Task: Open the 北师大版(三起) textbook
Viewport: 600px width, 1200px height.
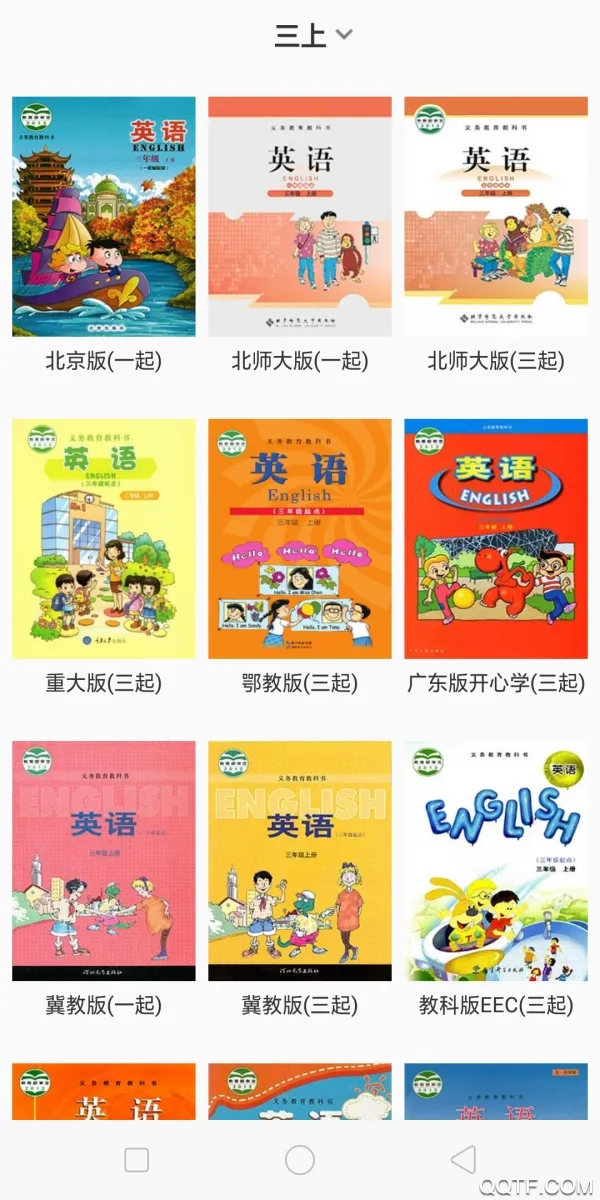Action: 496,217
